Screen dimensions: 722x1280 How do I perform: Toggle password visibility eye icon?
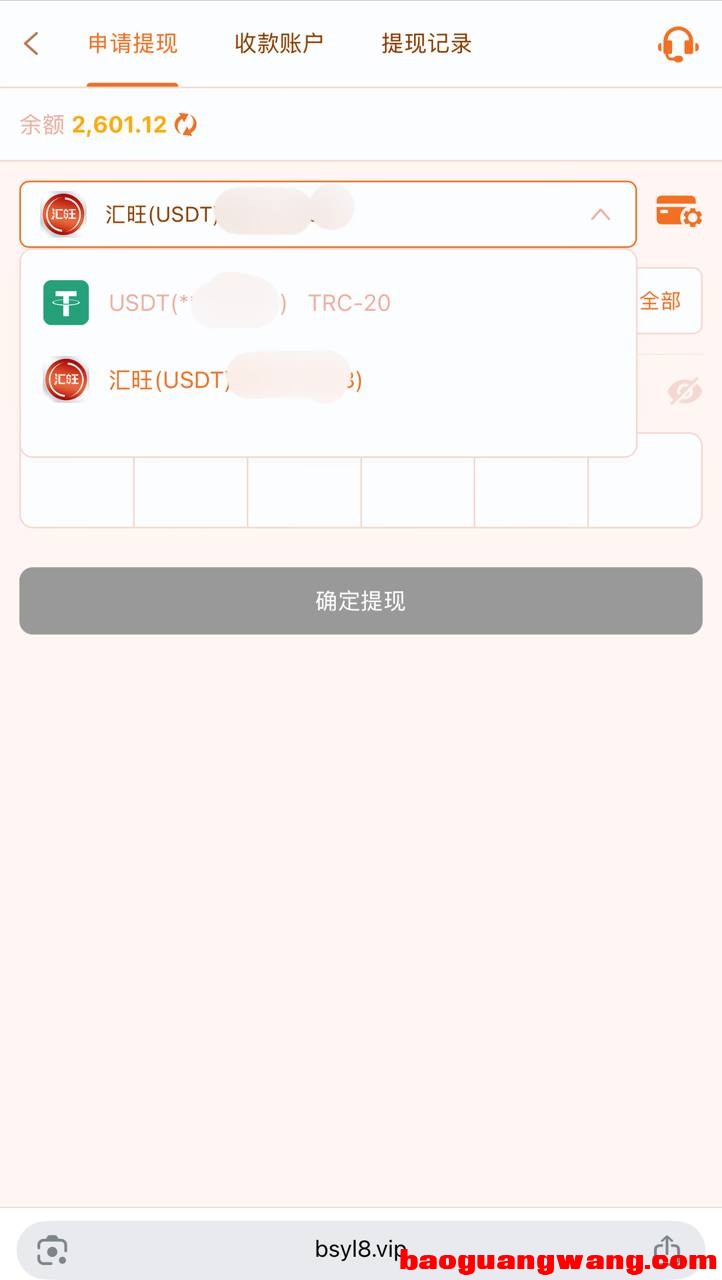click(685, 392)
